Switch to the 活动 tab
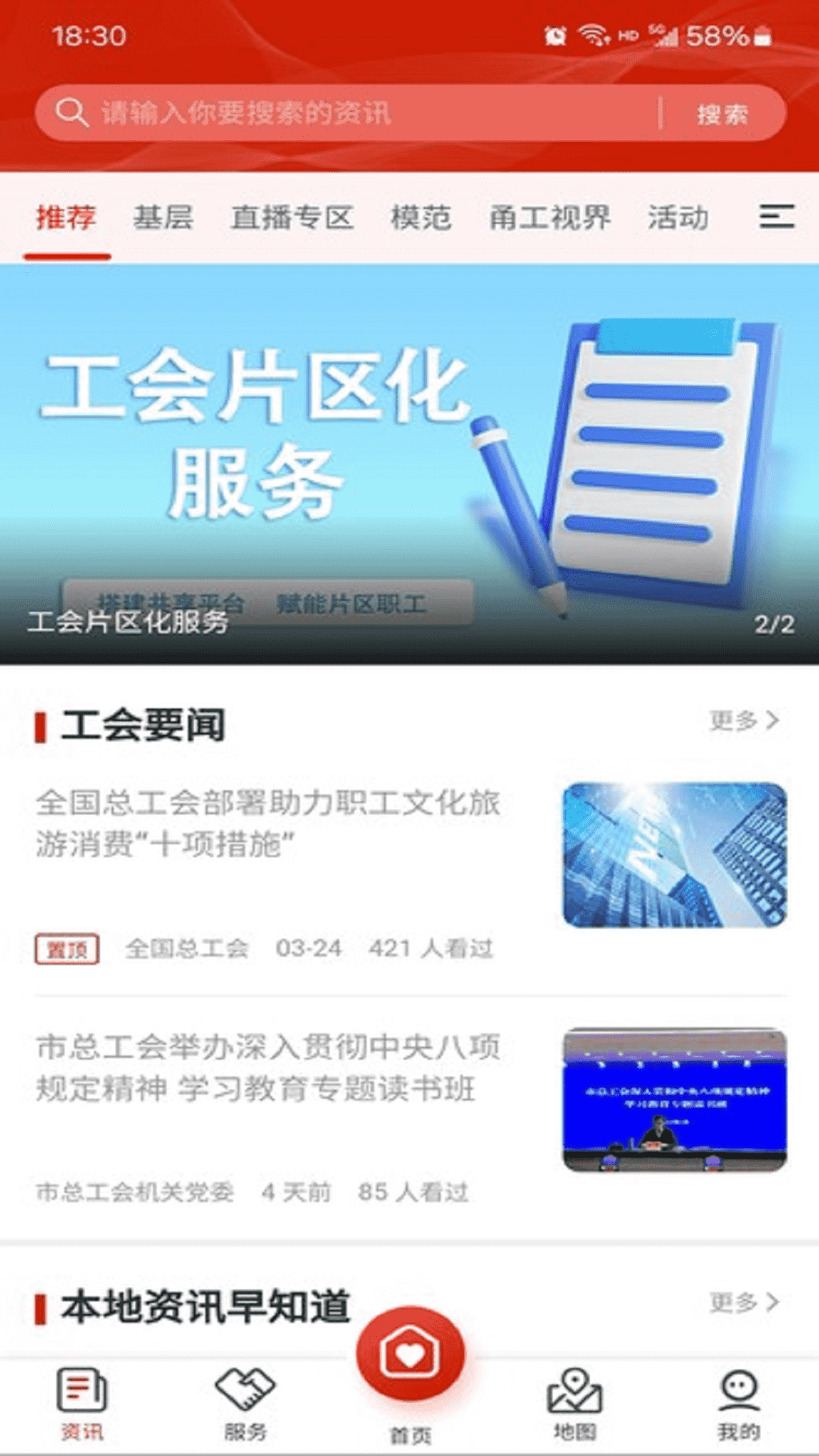The image size is (819, 1456). [679, 218]
